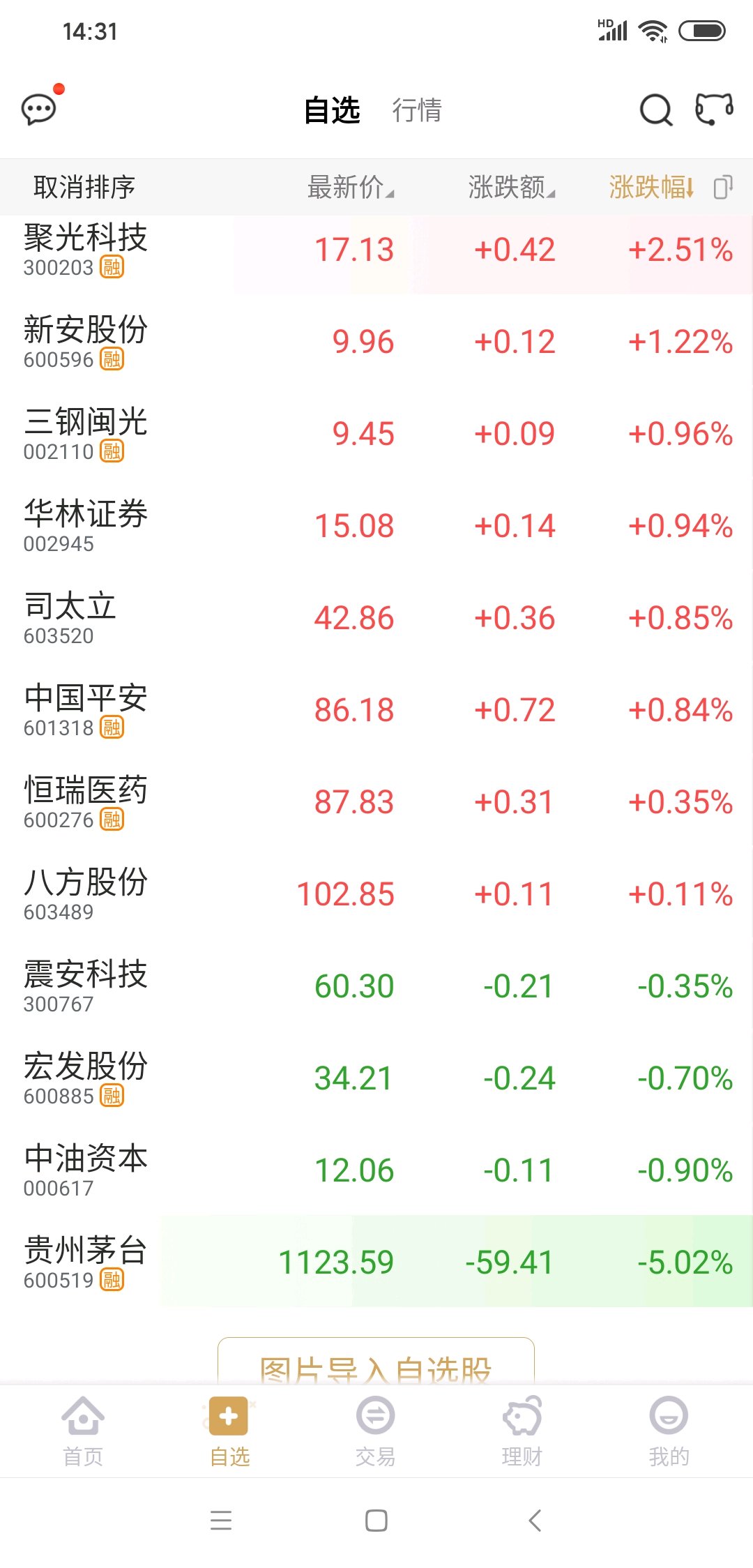Tap the customer service mascot icon

(715, 110)
